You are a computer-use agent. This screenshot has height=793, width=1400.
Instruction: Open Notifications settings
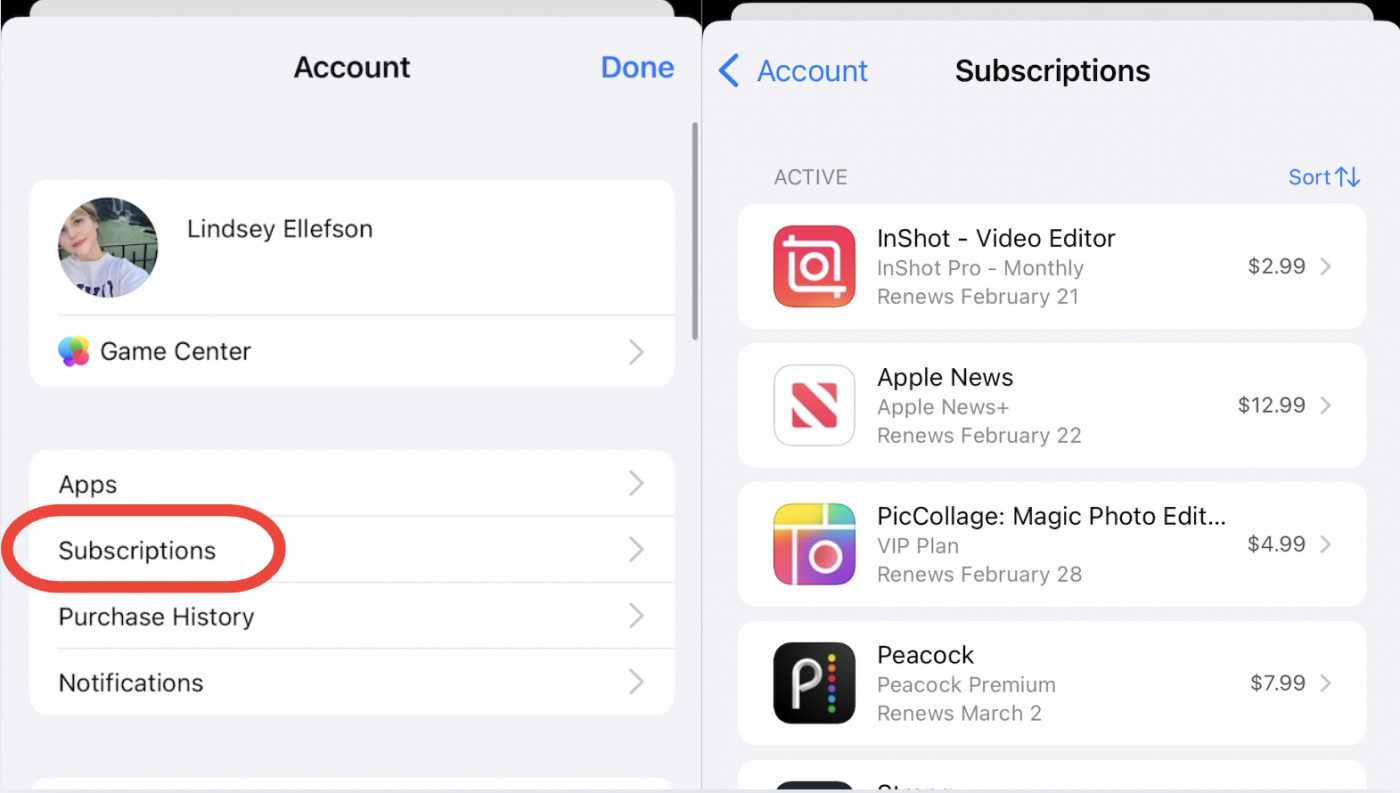[350, 683]
